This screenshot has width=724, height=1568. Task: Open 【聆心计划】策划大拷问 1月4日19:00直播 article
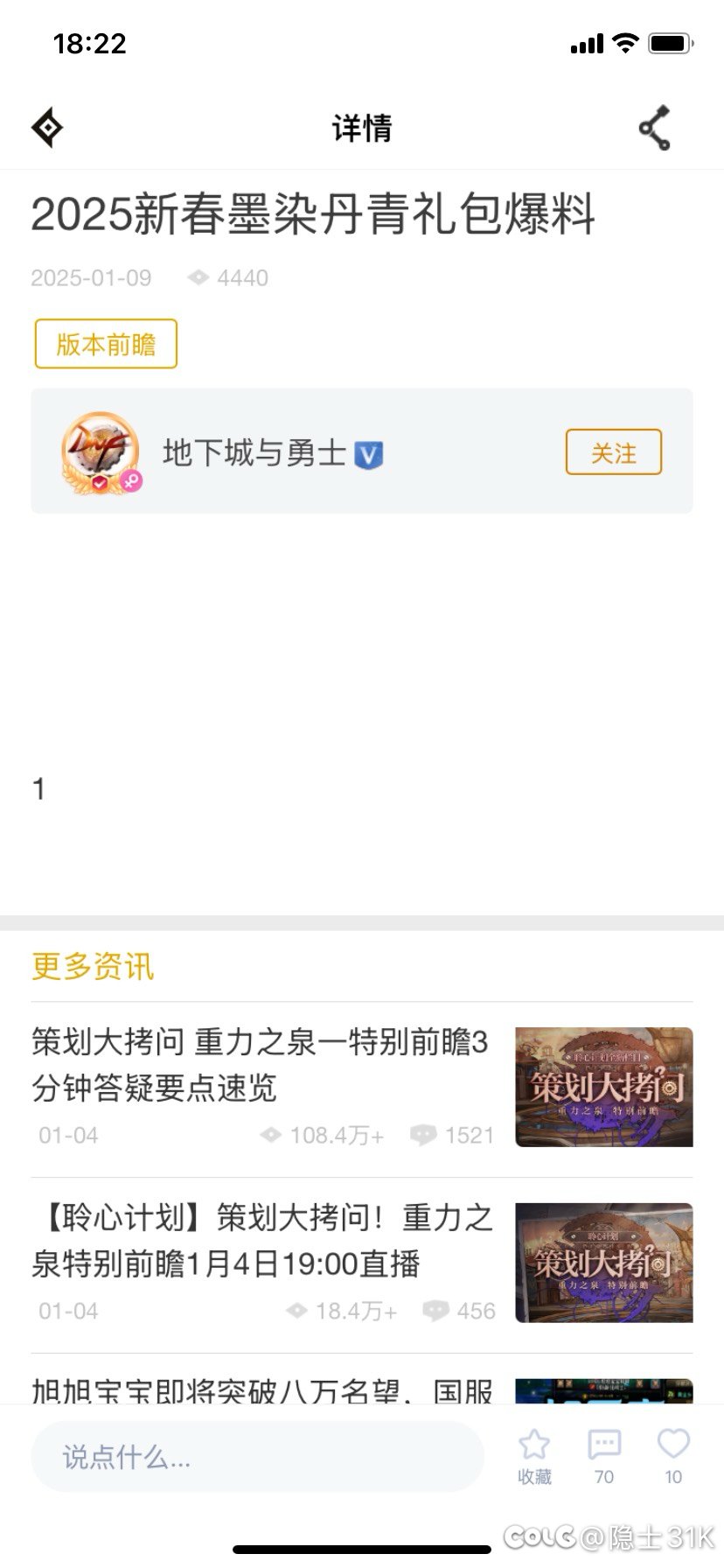pyautogui.click(x=262, y=1241)
